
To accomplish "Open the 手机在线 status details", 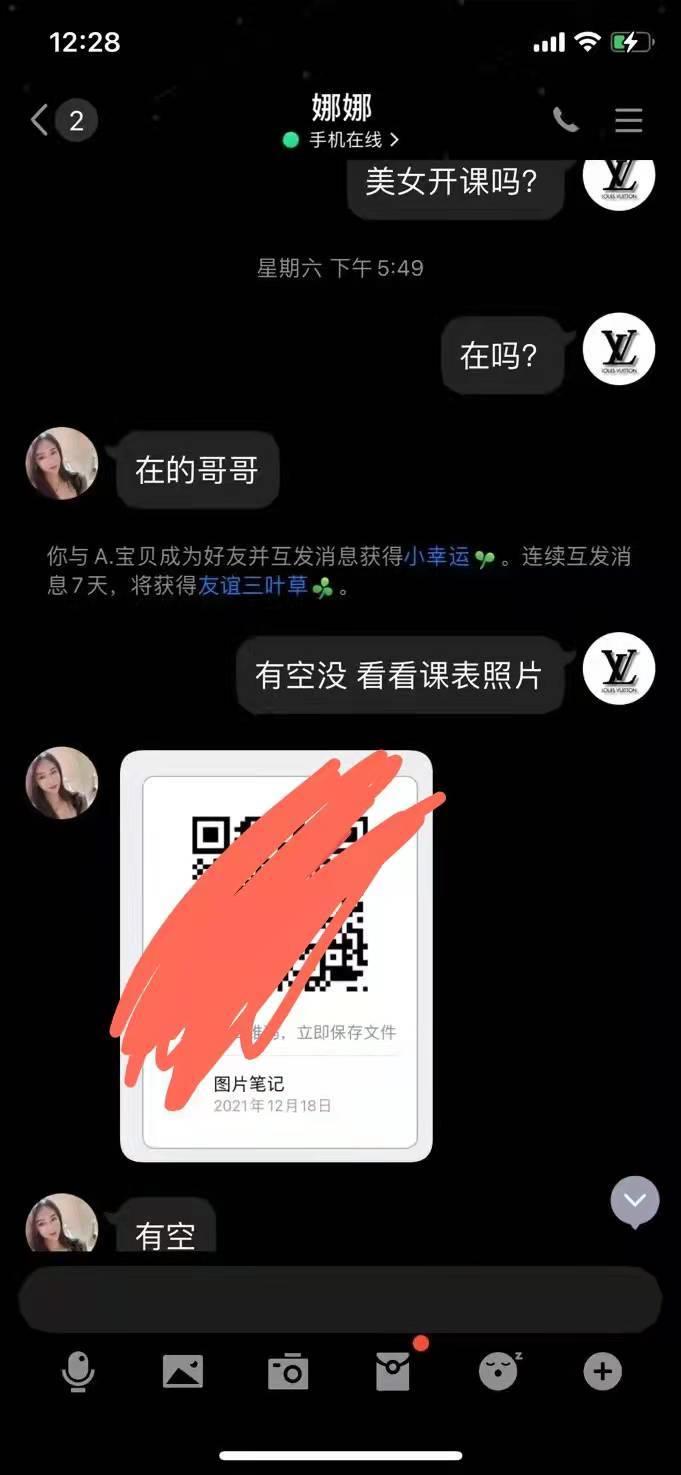I will [x=341, y=140].
